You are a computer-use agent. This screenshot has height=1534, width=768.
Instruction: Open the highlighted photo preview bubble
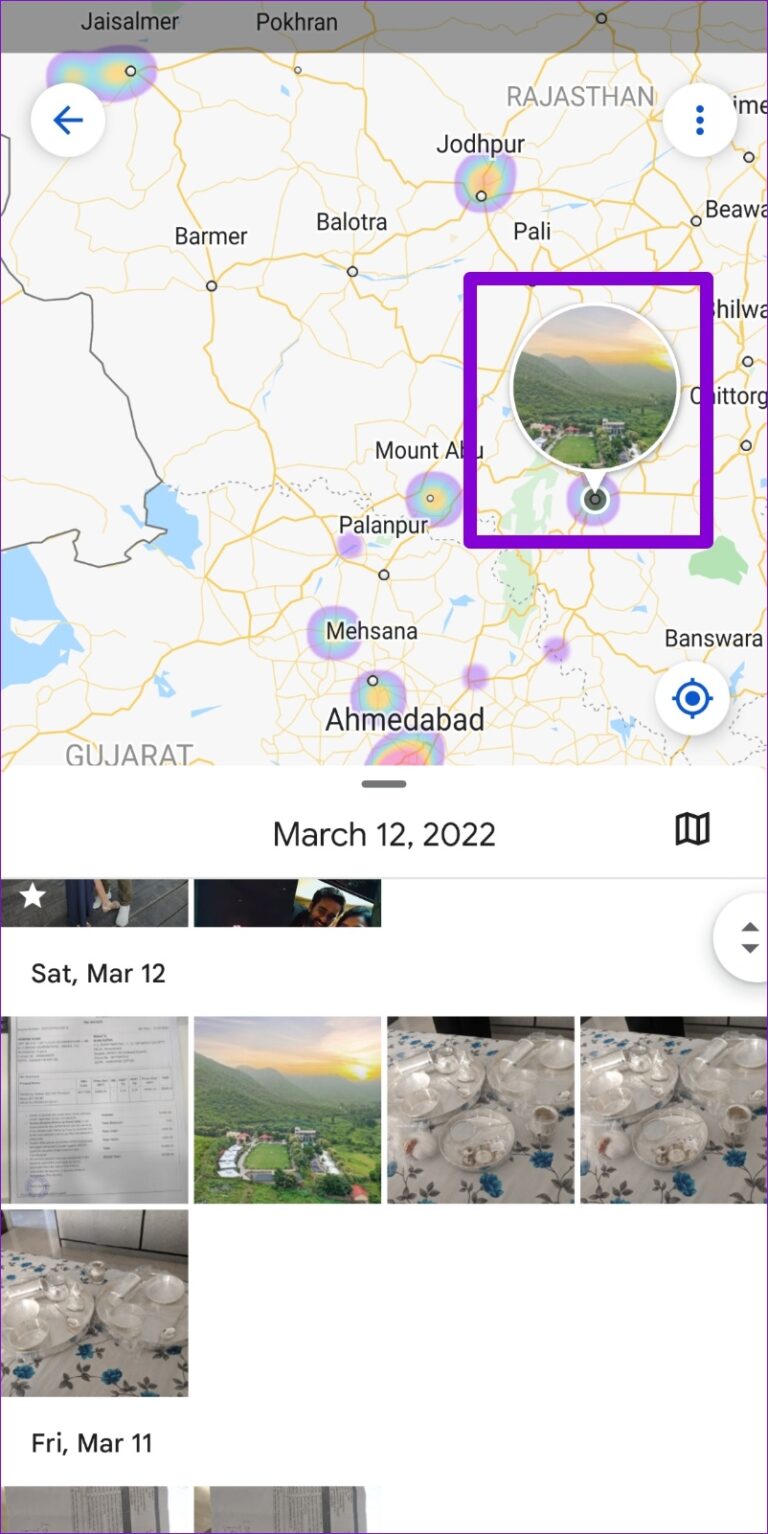click(595, 387)
